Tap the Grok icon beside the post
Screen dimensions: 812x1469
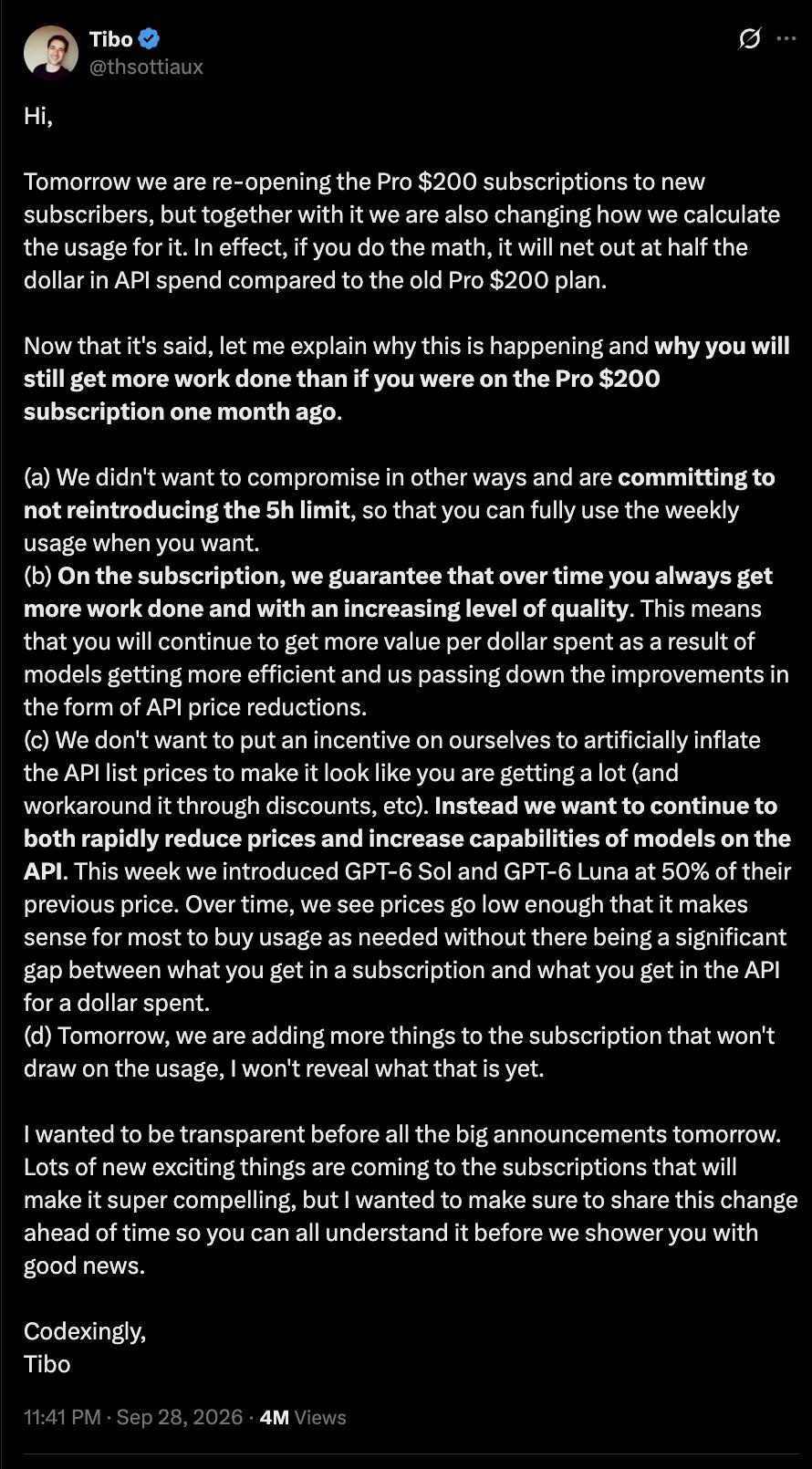(749, 38)
